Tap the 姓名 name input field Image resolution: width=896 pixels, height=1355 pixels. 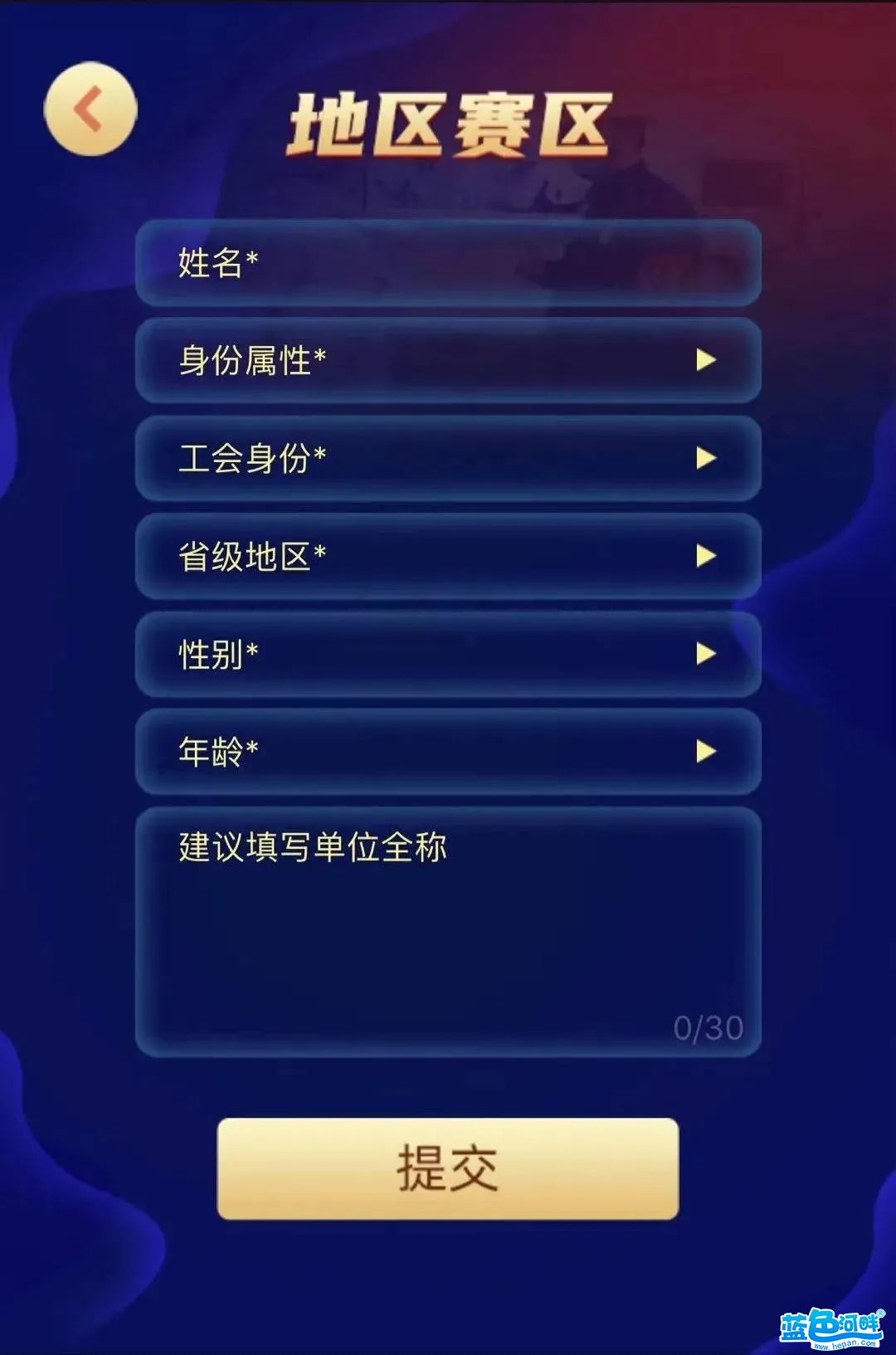coord(448,263)
